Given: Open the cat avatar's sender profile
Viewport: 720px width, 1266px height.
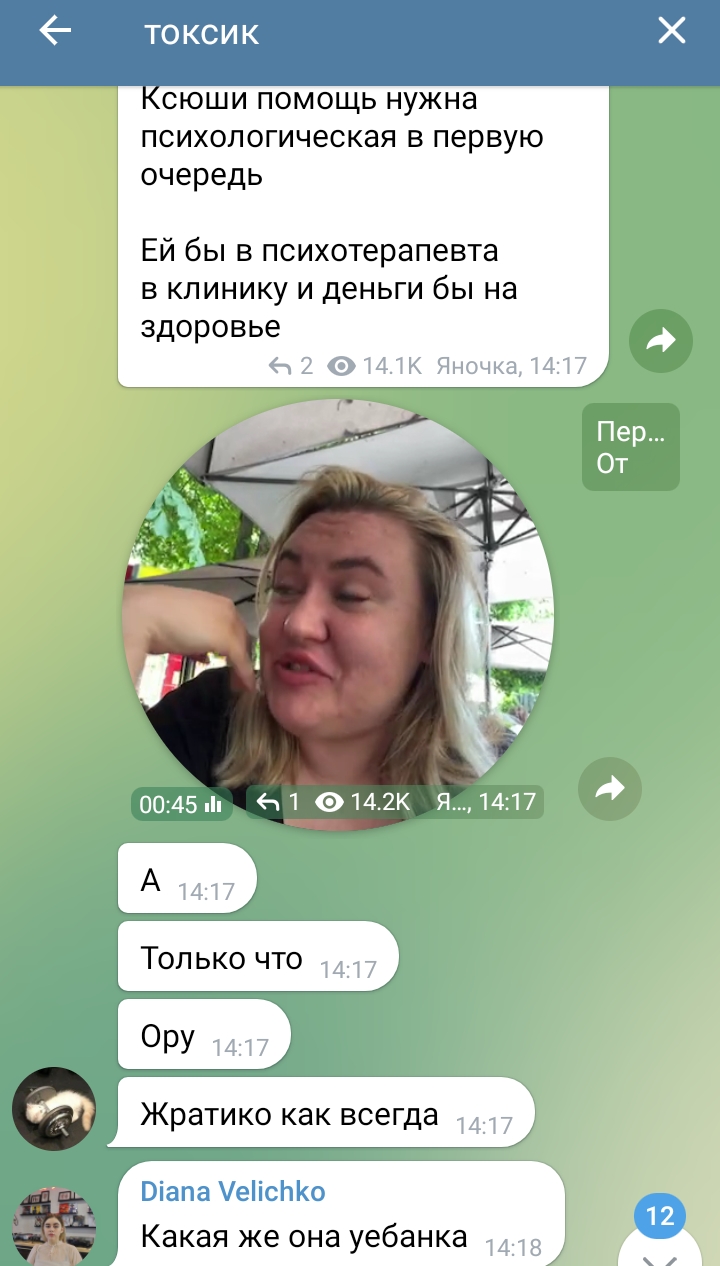Looking at the screenshot, I should click(x=54, y=1108).
